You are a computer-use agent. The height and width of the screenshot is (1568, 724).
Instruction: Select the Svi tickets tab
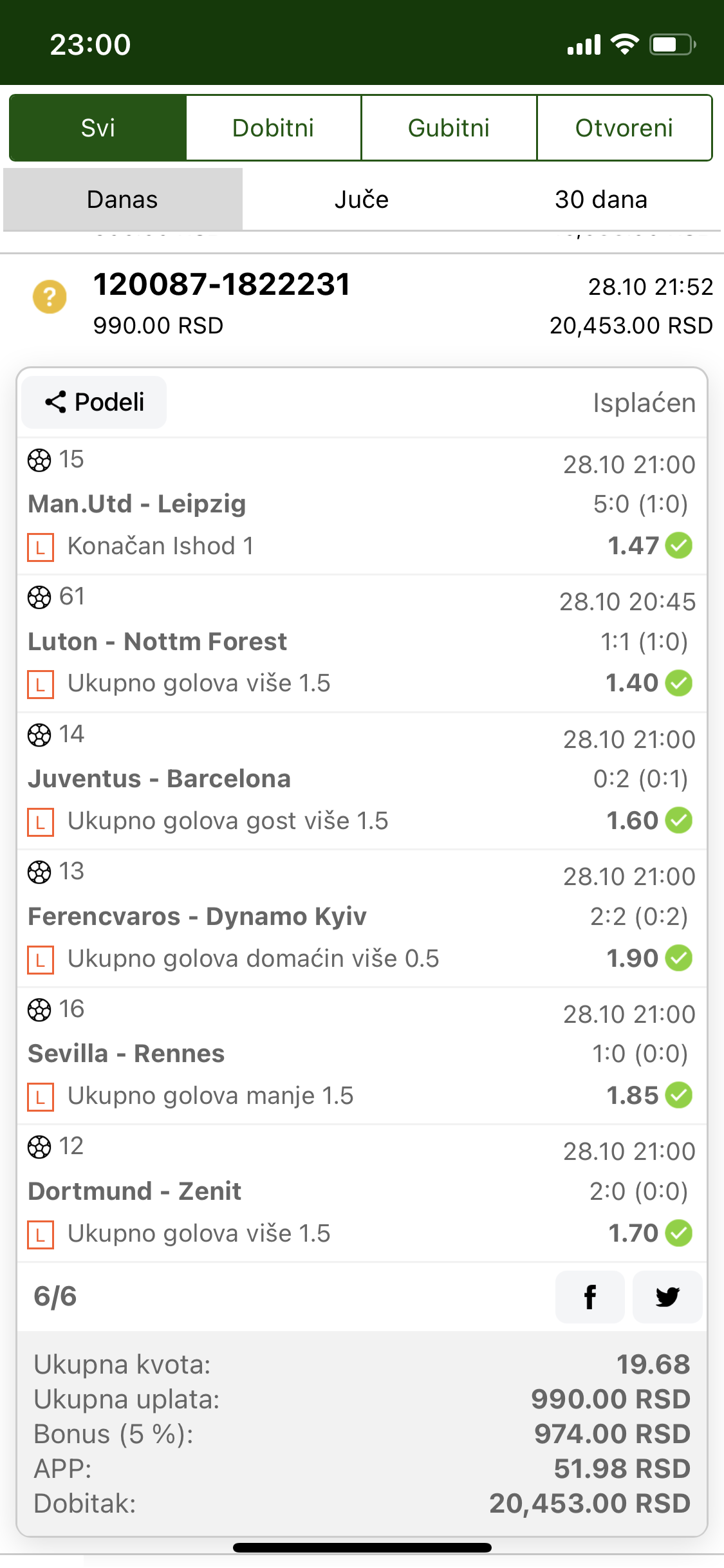click(x=98, y=127)
